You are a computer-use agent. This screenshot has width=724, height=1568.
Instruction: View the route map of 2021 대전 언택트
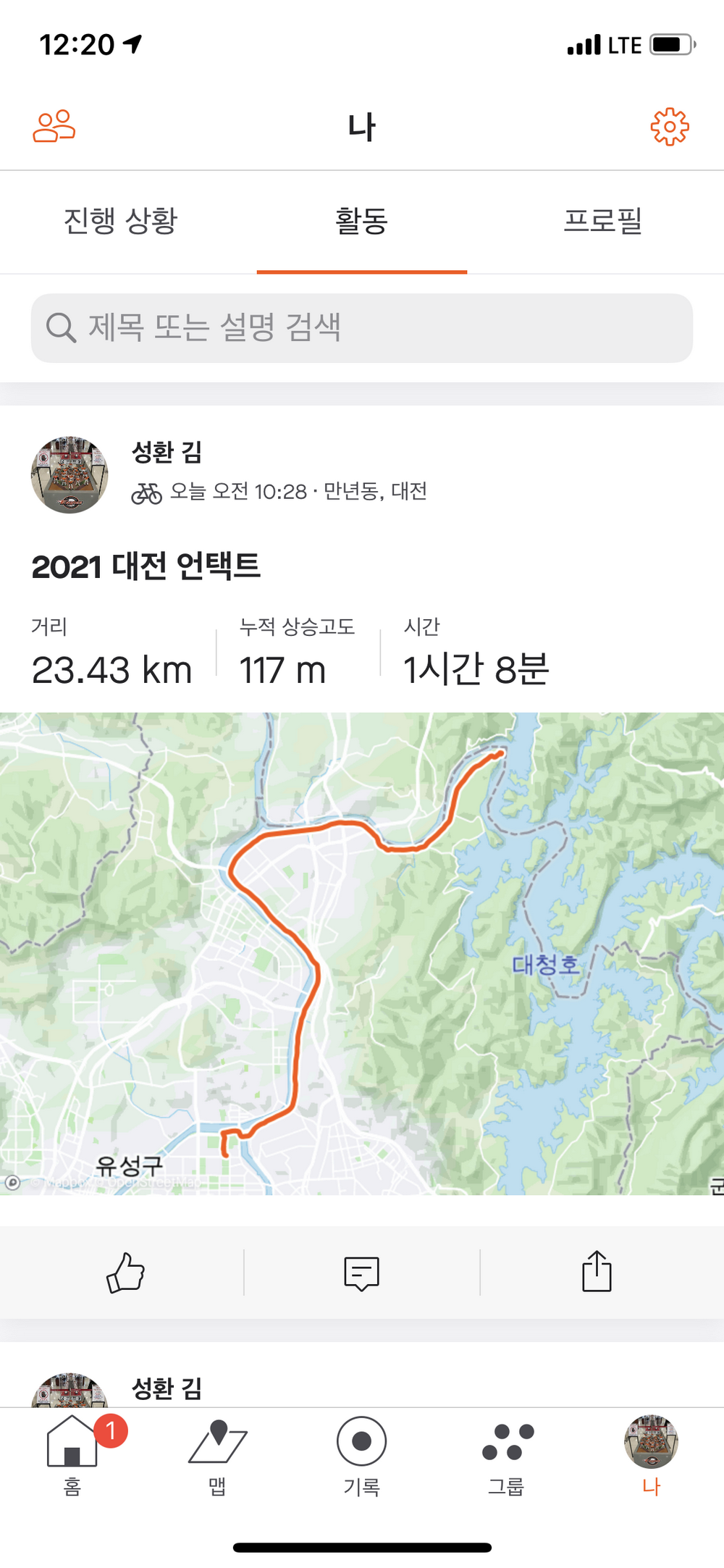(361, 953)
